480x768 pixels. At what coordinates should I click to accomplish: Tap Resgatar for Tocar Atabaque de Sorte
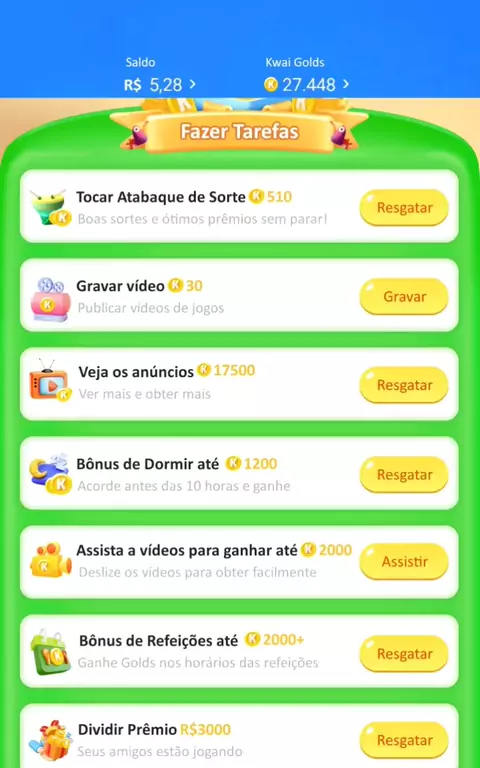point(404,208)
